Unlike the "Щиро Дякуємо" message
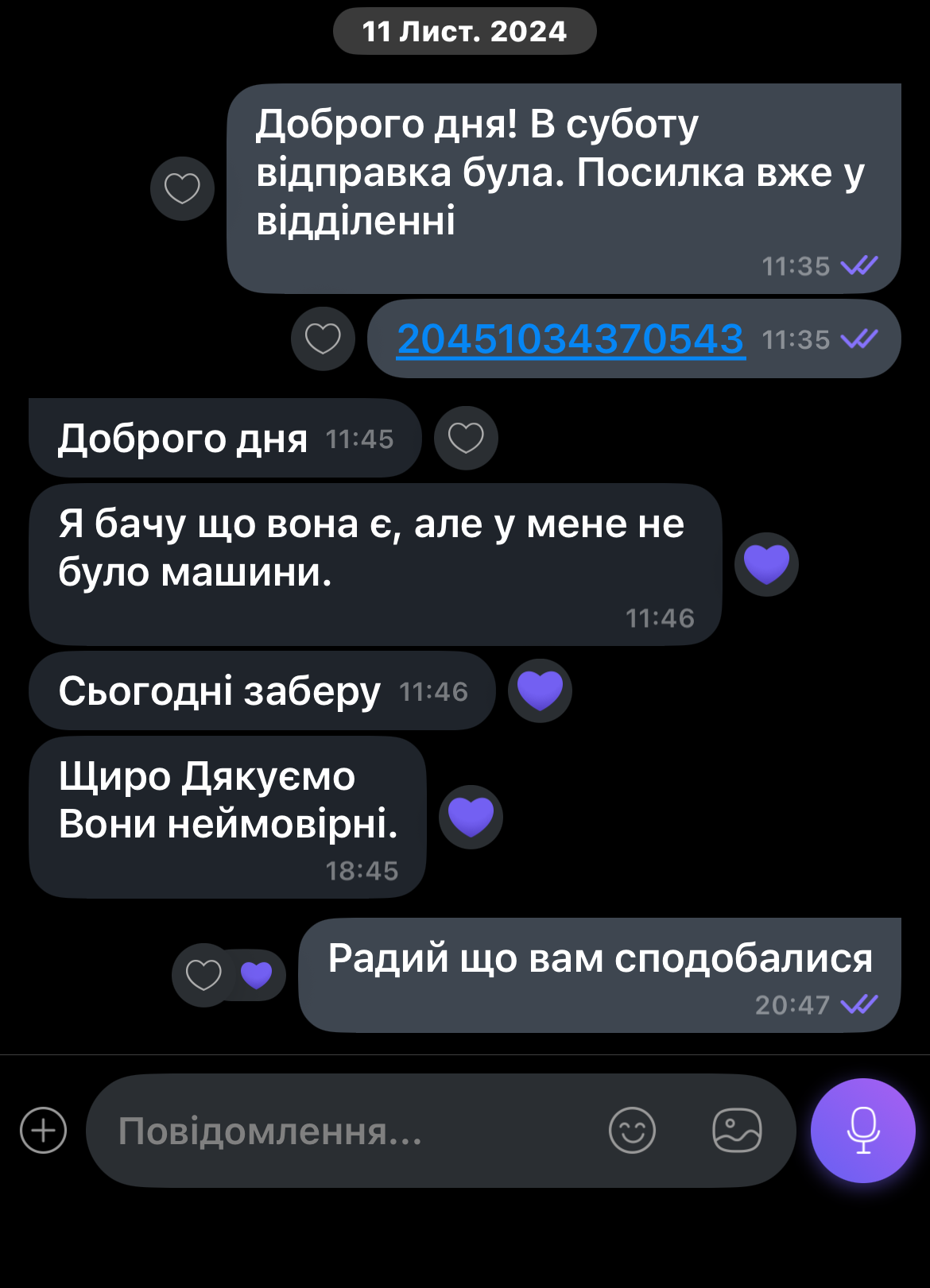This screenshot has height=1288, width=930. tap(471, 817)
